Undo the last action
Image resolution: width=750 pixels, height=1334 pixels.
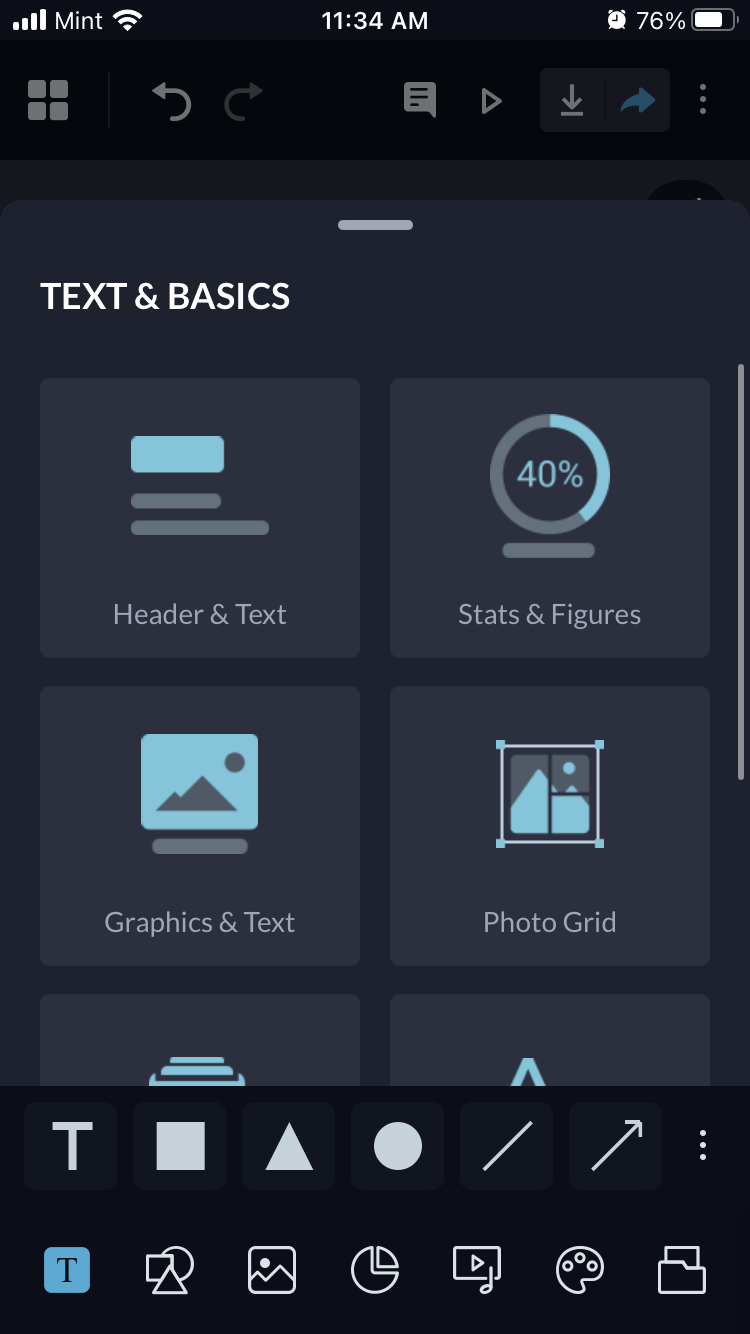pyautogui.click(x=170, y=100)
